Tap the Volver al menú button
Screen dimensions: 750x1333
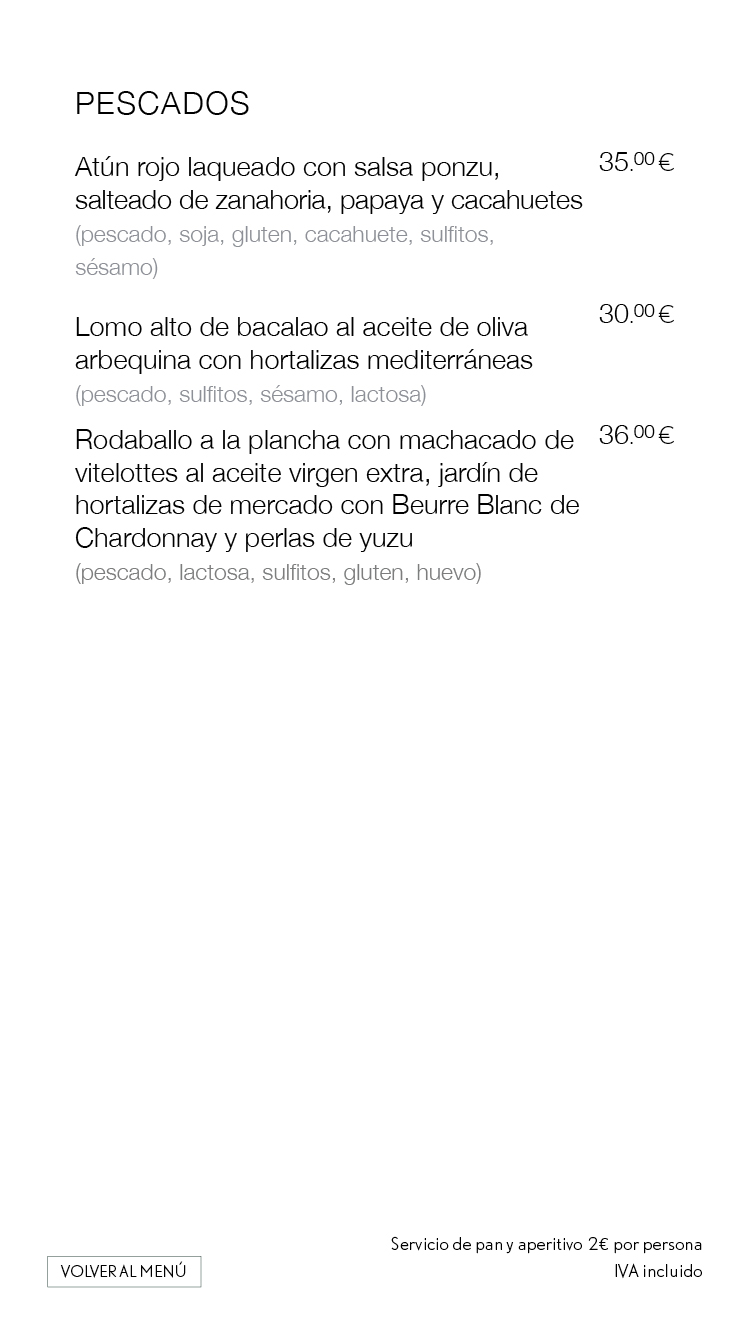pyautogui.click(x=124, y=1271)
